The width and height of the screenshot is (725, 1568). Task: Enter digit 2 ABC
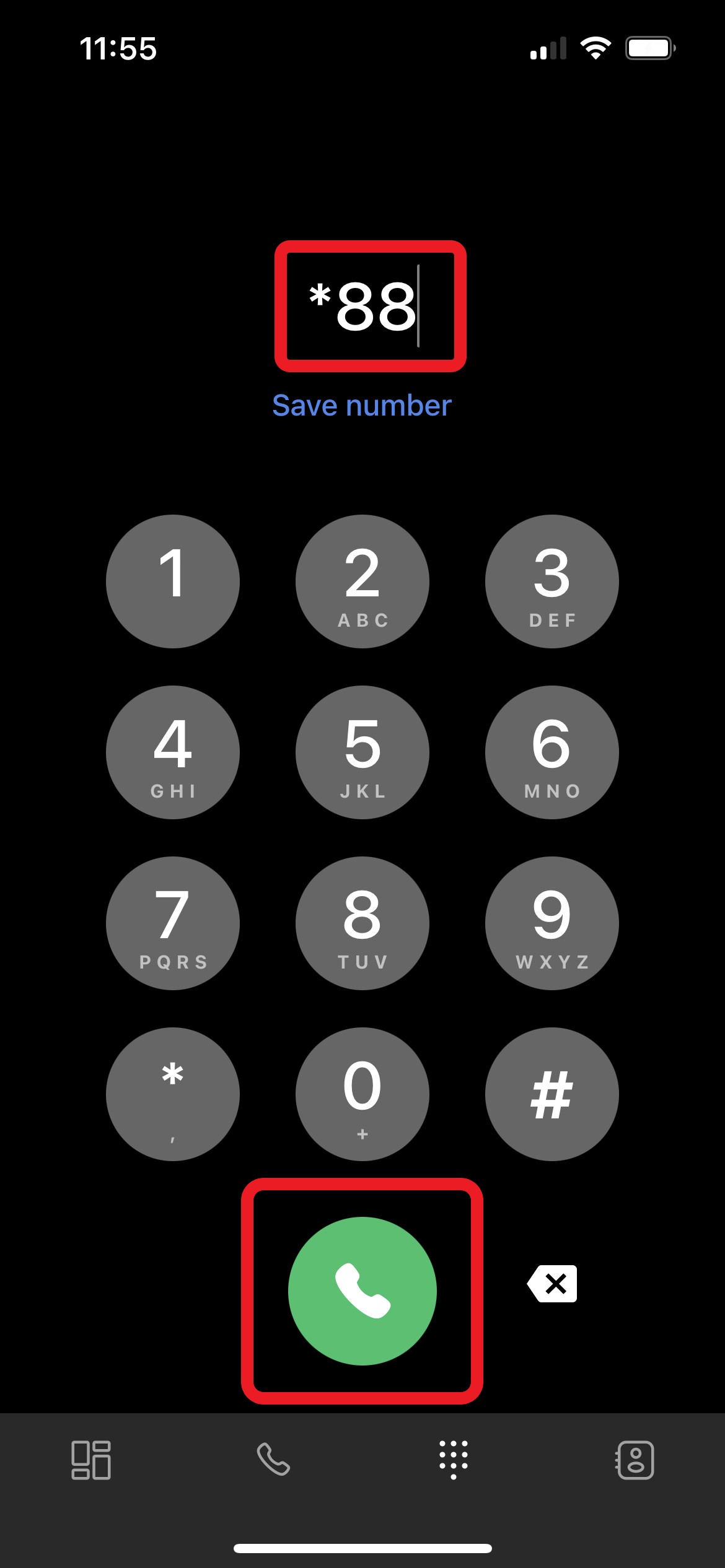[x=362, y=581]
